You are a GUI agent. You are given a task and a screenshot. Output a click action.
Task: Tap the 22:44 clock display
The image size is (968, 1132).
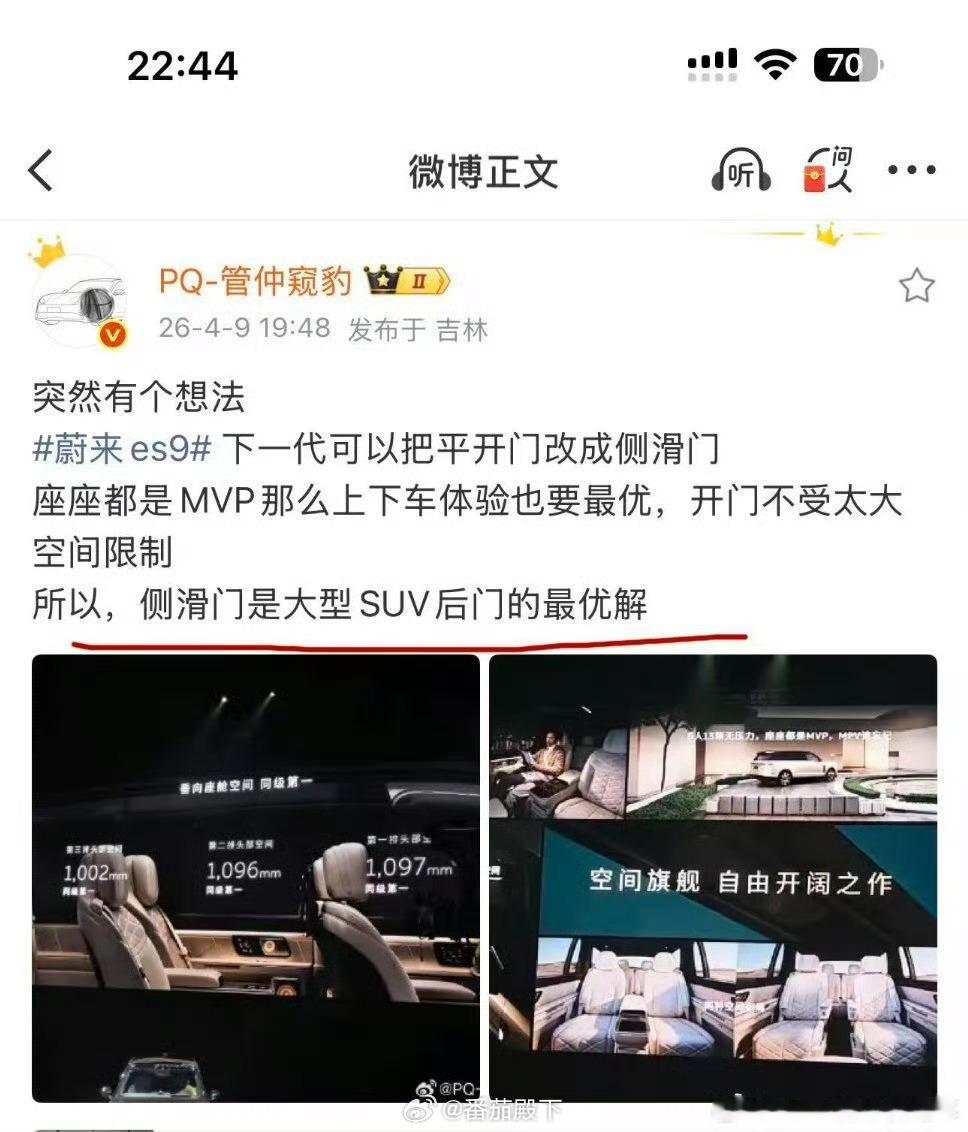point(185,66)
